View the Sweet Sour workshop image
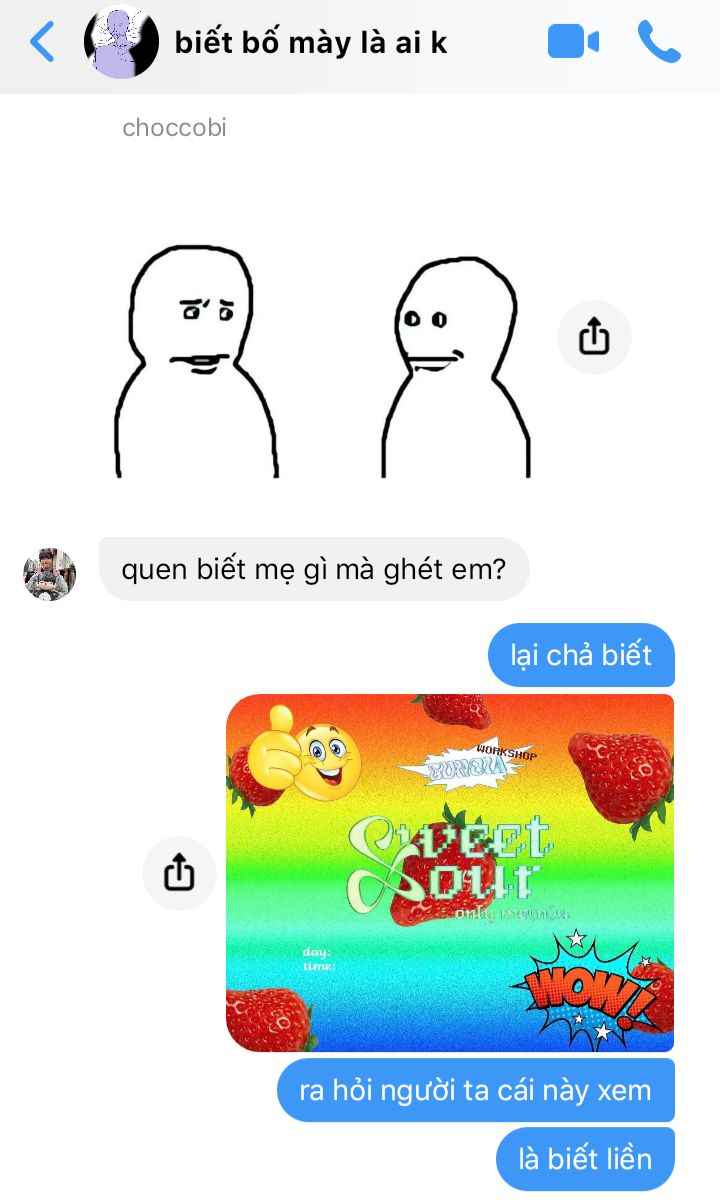 tap(450, 872)
